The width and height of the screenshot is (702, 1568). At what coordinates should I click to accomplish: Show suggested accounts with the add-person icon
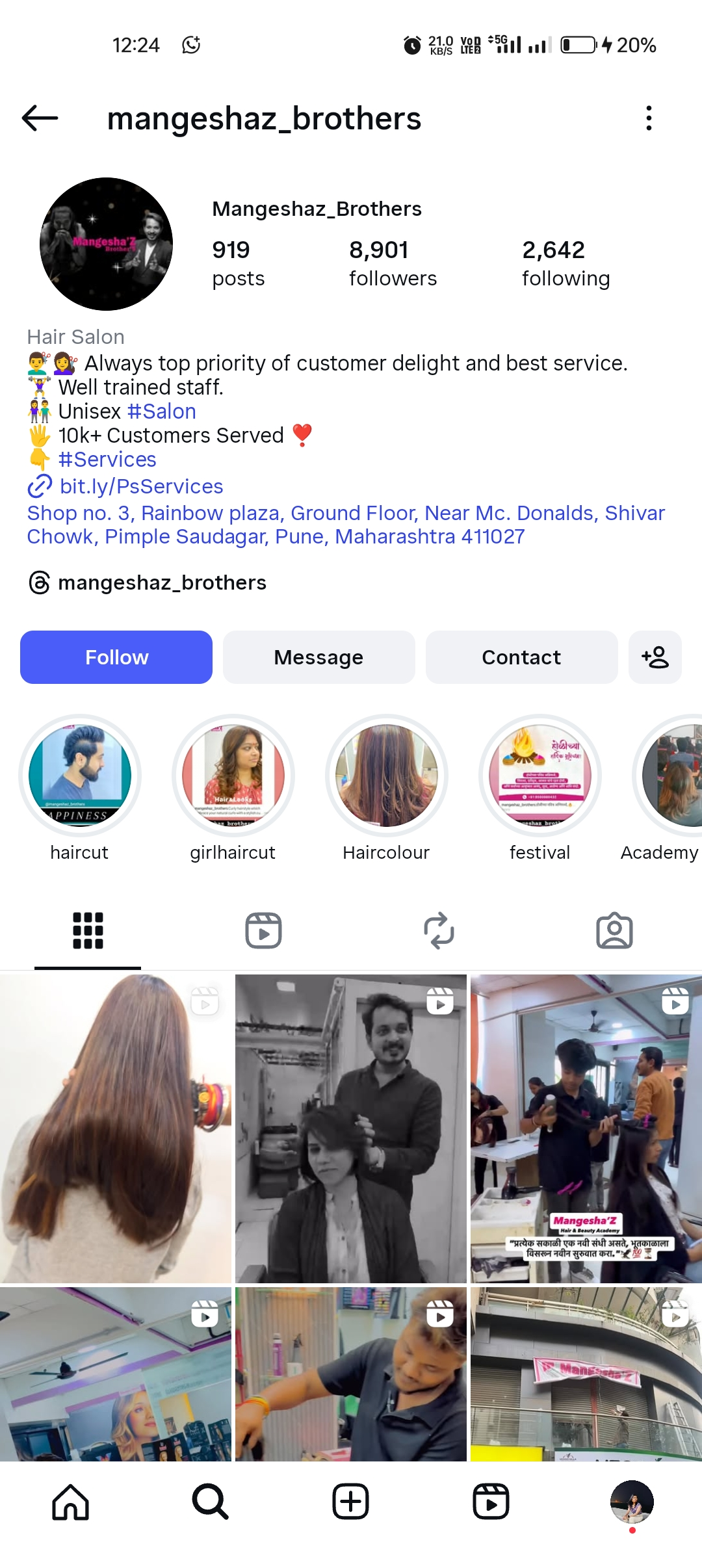(655, 657)
